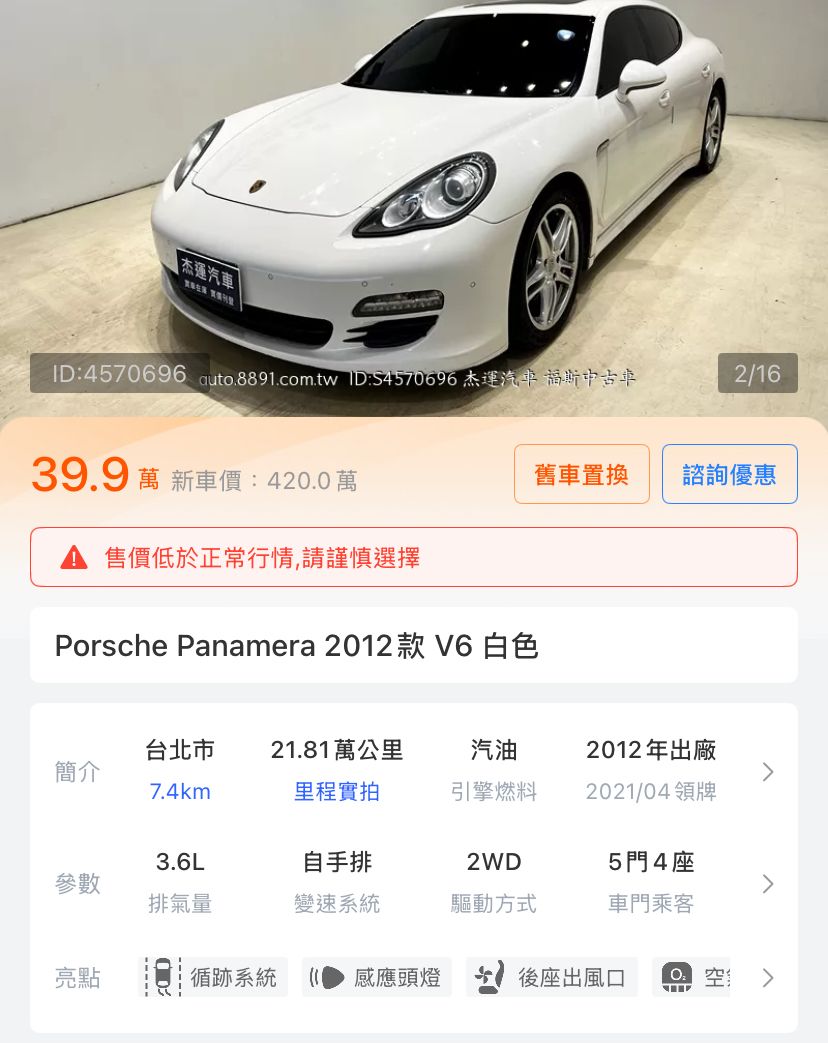This screenshot has width=828, height=1043.
Task: Tap the 舊車置換 trade-in button
Action: [x=581, y=474]
